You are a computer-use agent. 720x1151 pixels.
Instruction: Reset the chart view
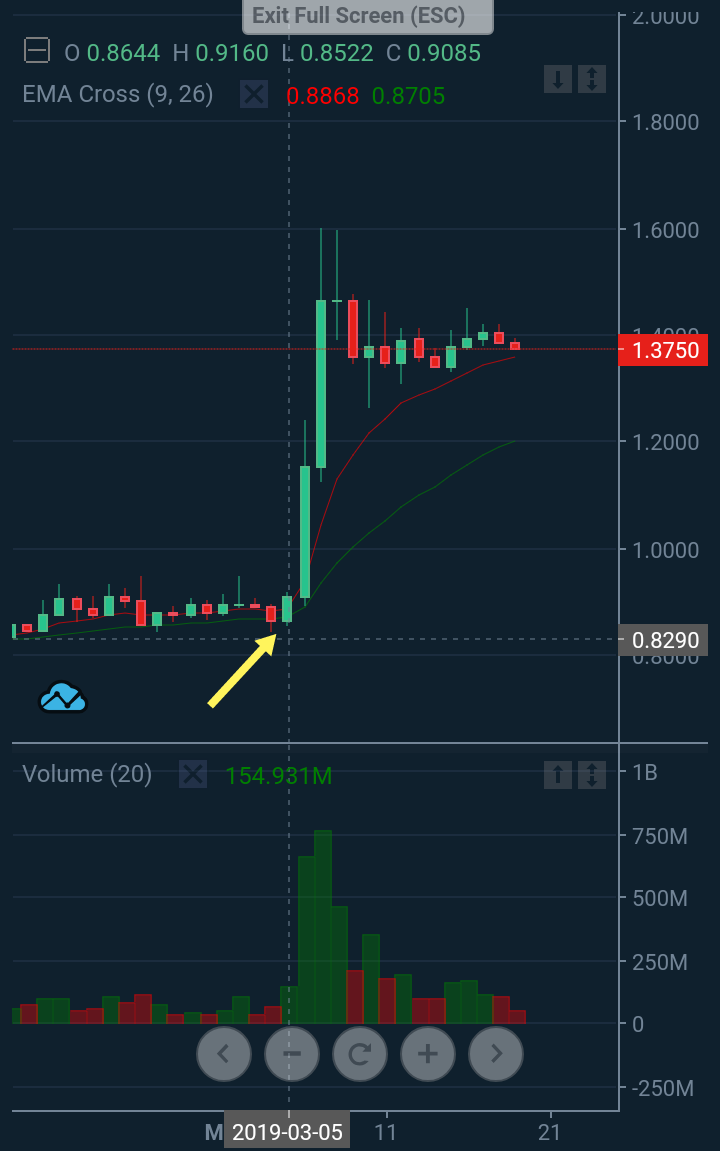pos(360,1053)
